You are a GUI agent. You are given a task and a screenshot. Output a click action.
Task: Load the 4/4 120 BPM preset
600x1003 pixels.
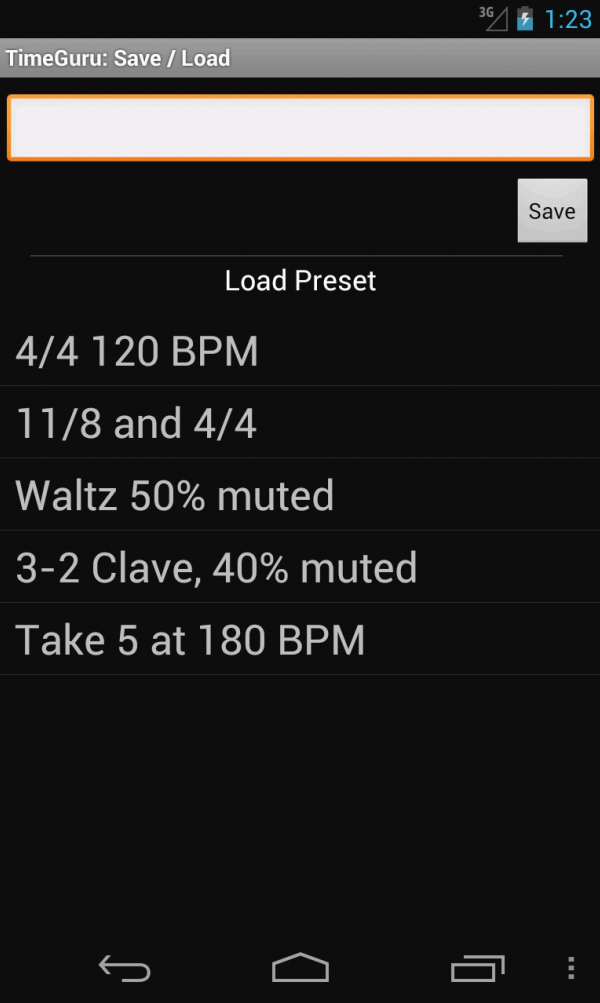pos(300,351)
